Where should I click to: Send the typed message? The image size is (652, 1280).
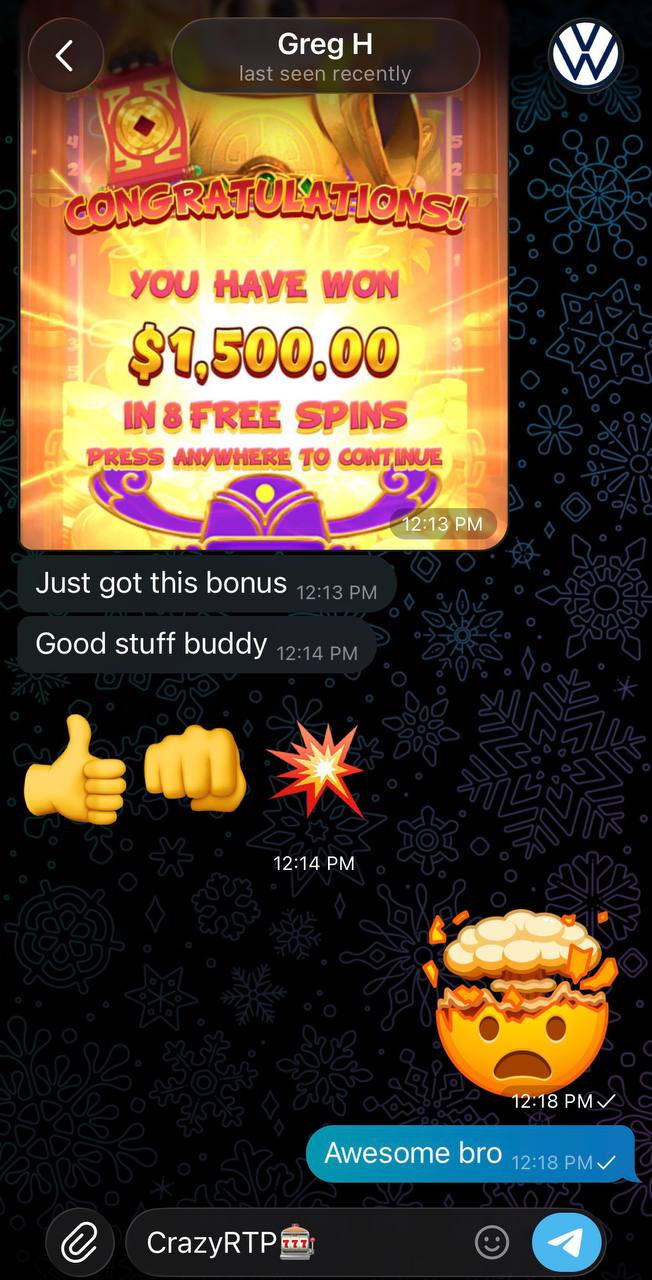[x=567, y=1243]
